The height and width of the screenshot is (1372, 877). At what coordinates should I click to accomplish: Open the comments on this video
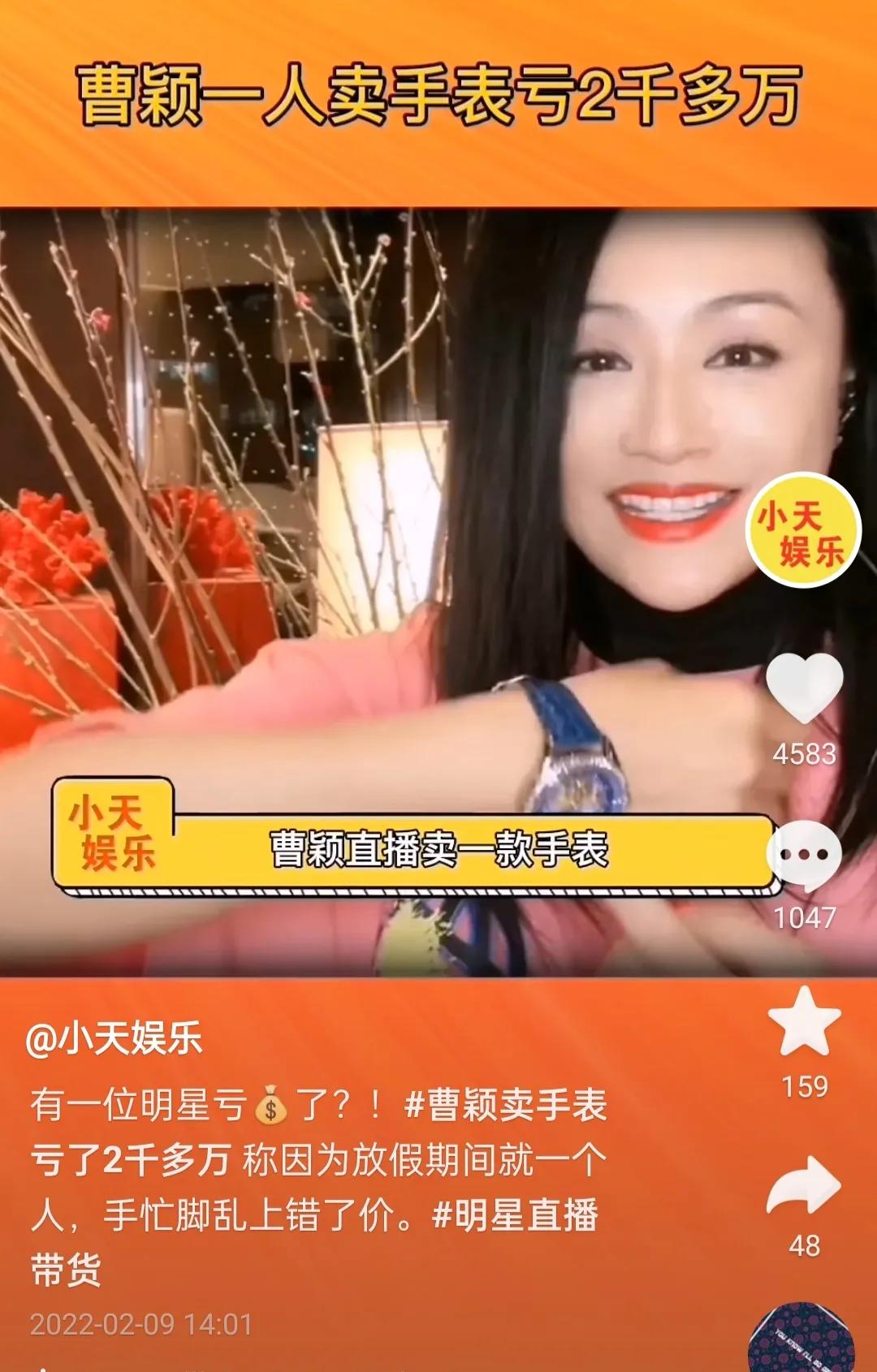[x=804, y=856]
